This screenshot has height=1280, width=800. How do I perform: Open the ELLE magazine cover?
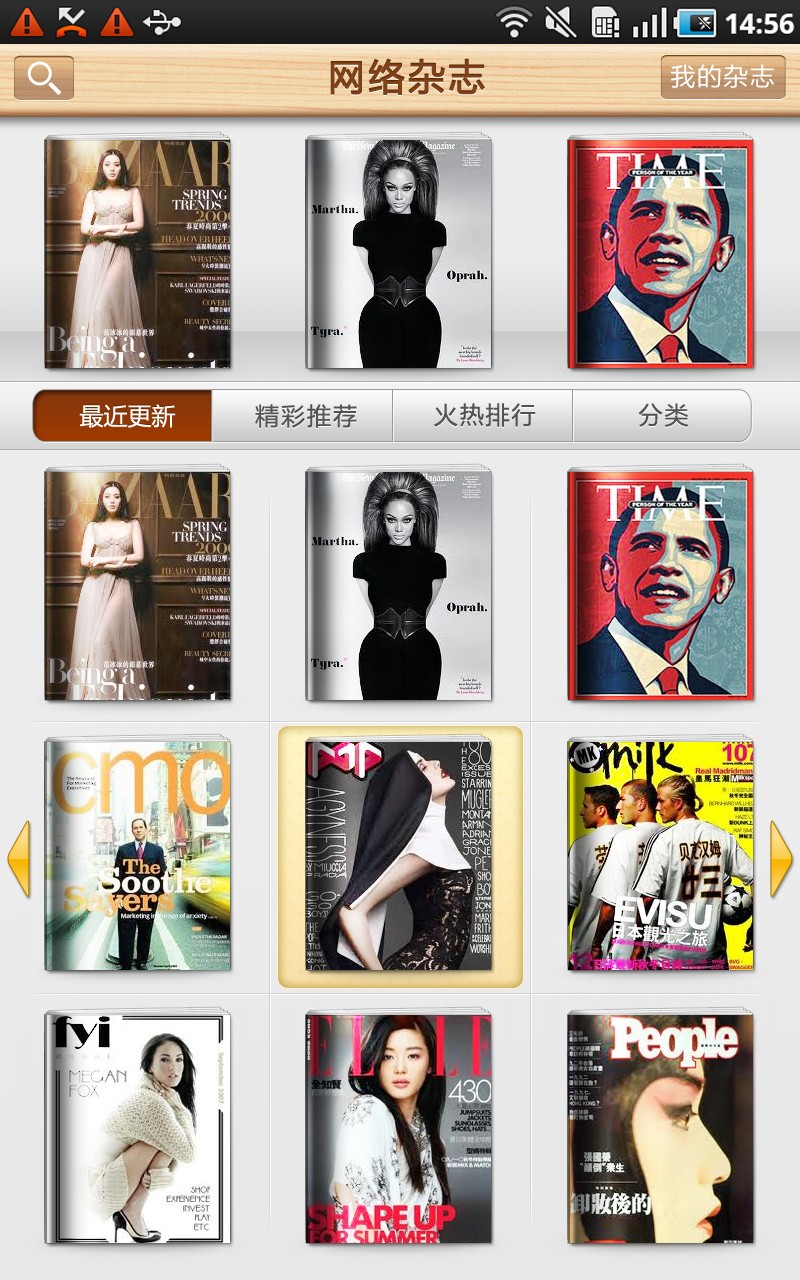coord(399,1128)
